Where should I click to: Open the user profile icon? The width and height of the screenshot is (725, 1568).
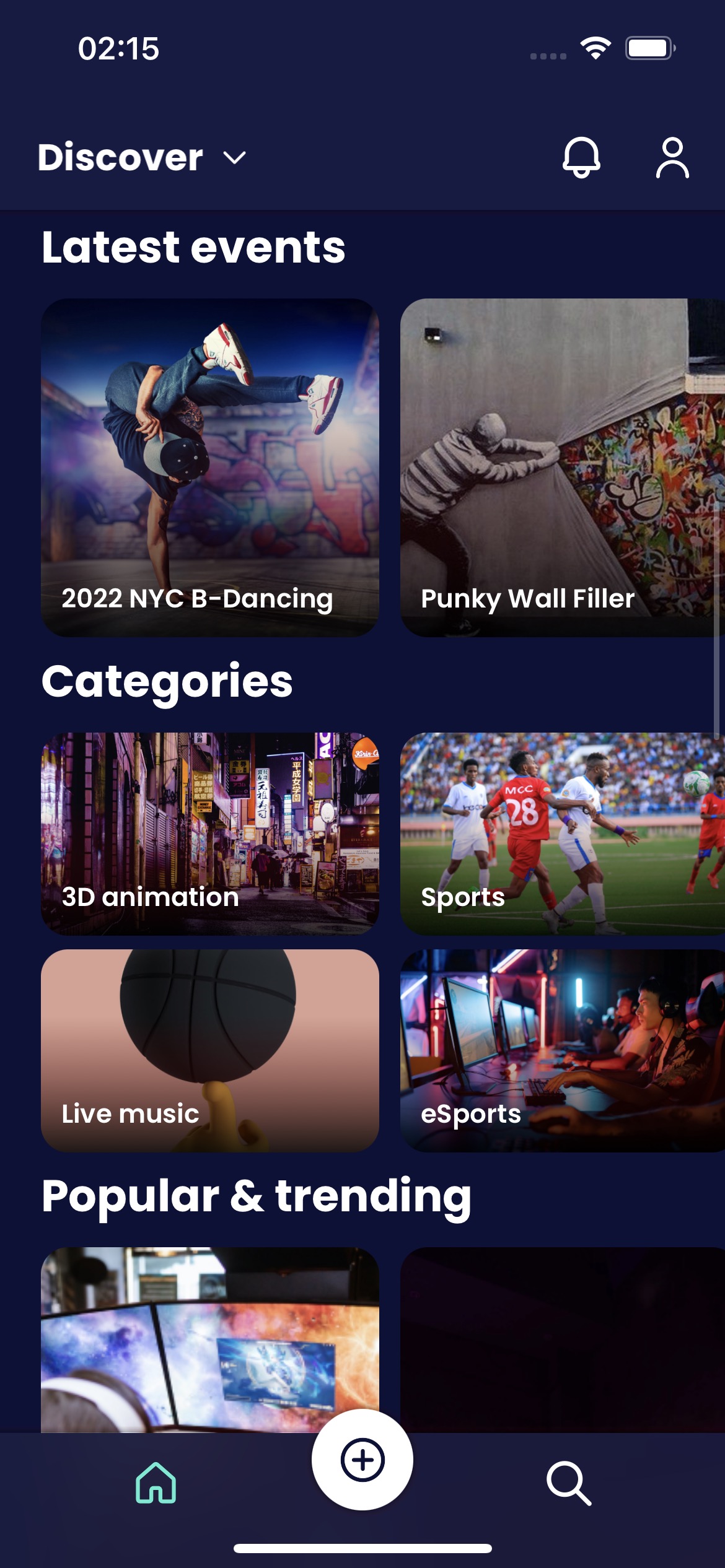(x=672, y=157)
